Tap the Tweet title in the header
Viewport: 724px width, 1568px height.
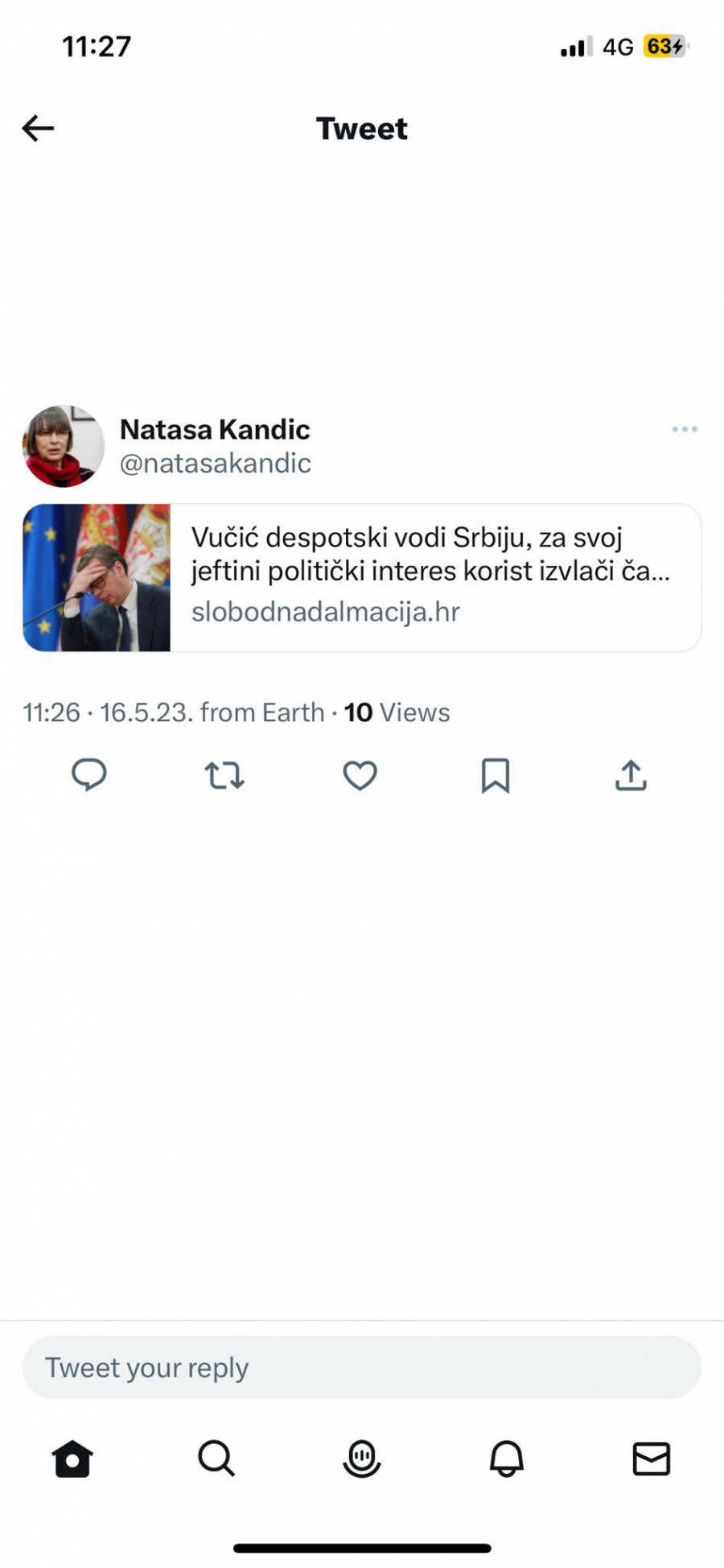click(x=361, y=128)
